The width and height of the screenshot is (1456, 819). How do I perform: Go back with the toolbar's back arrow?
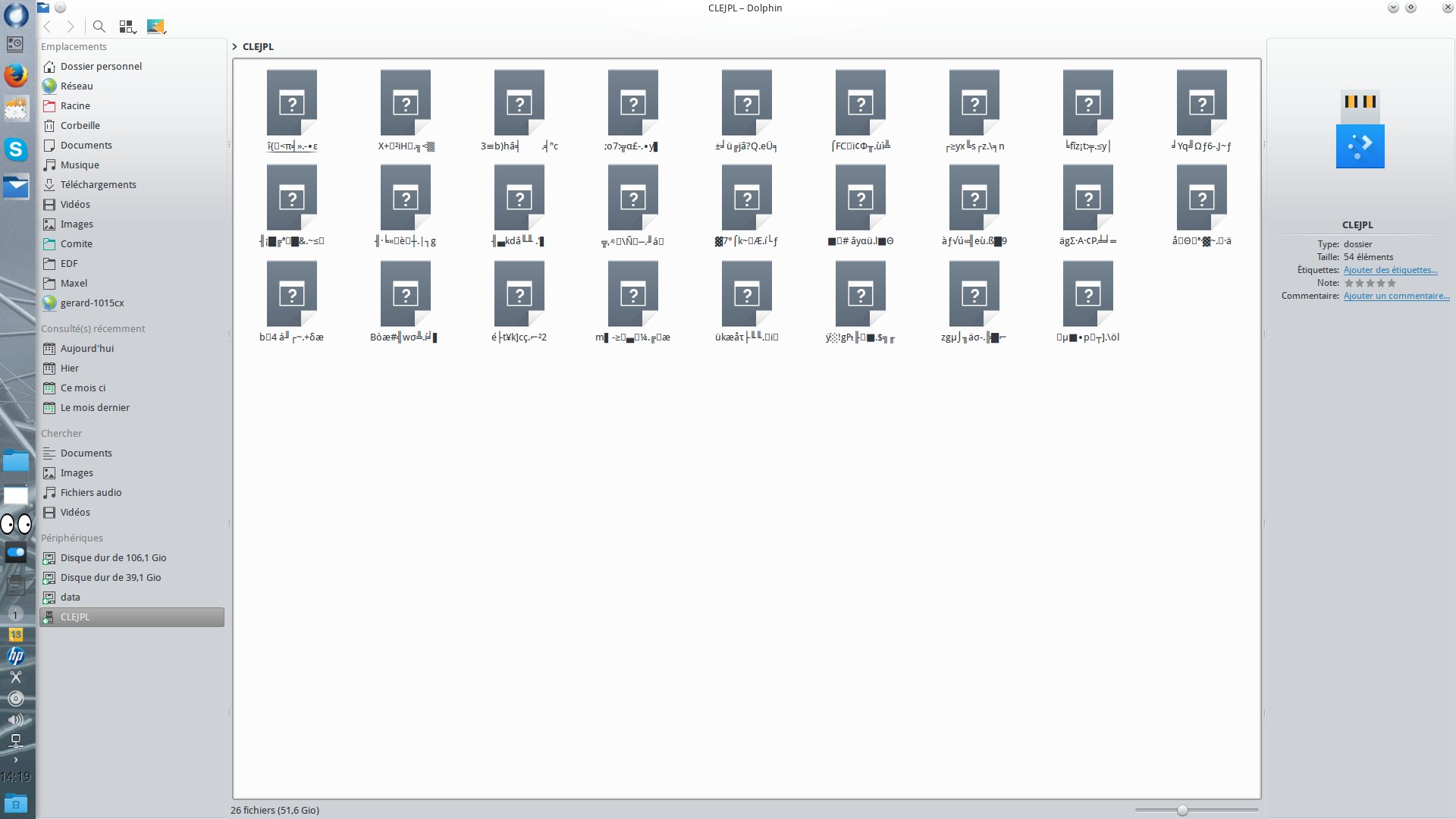[x=48, y=27]
